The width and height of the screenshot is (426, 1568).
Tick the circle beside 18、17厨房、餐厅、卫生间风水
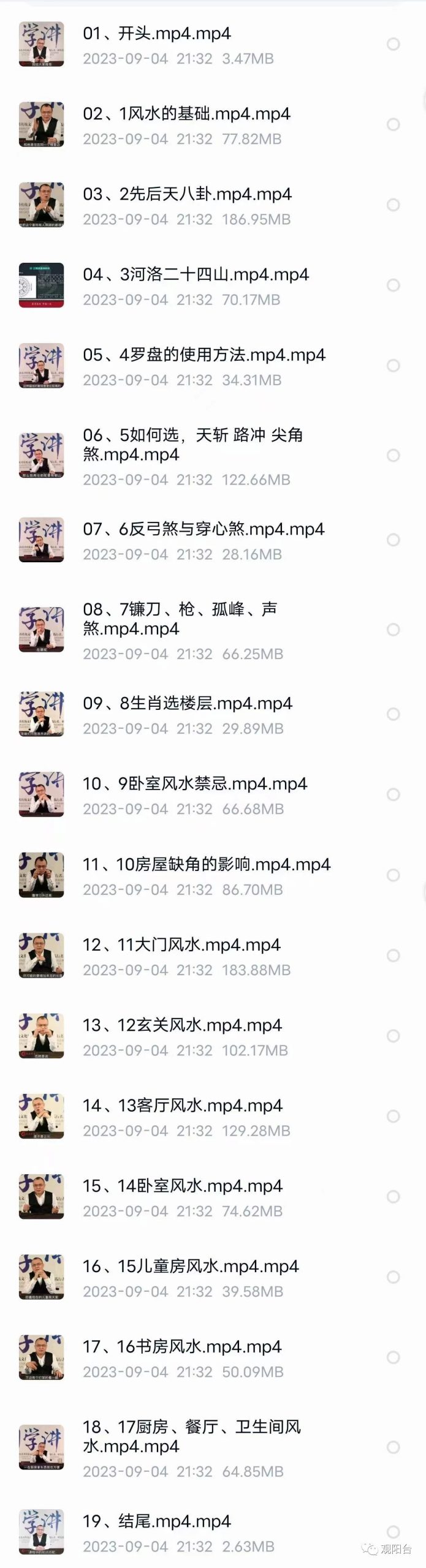coord(394,1447)
